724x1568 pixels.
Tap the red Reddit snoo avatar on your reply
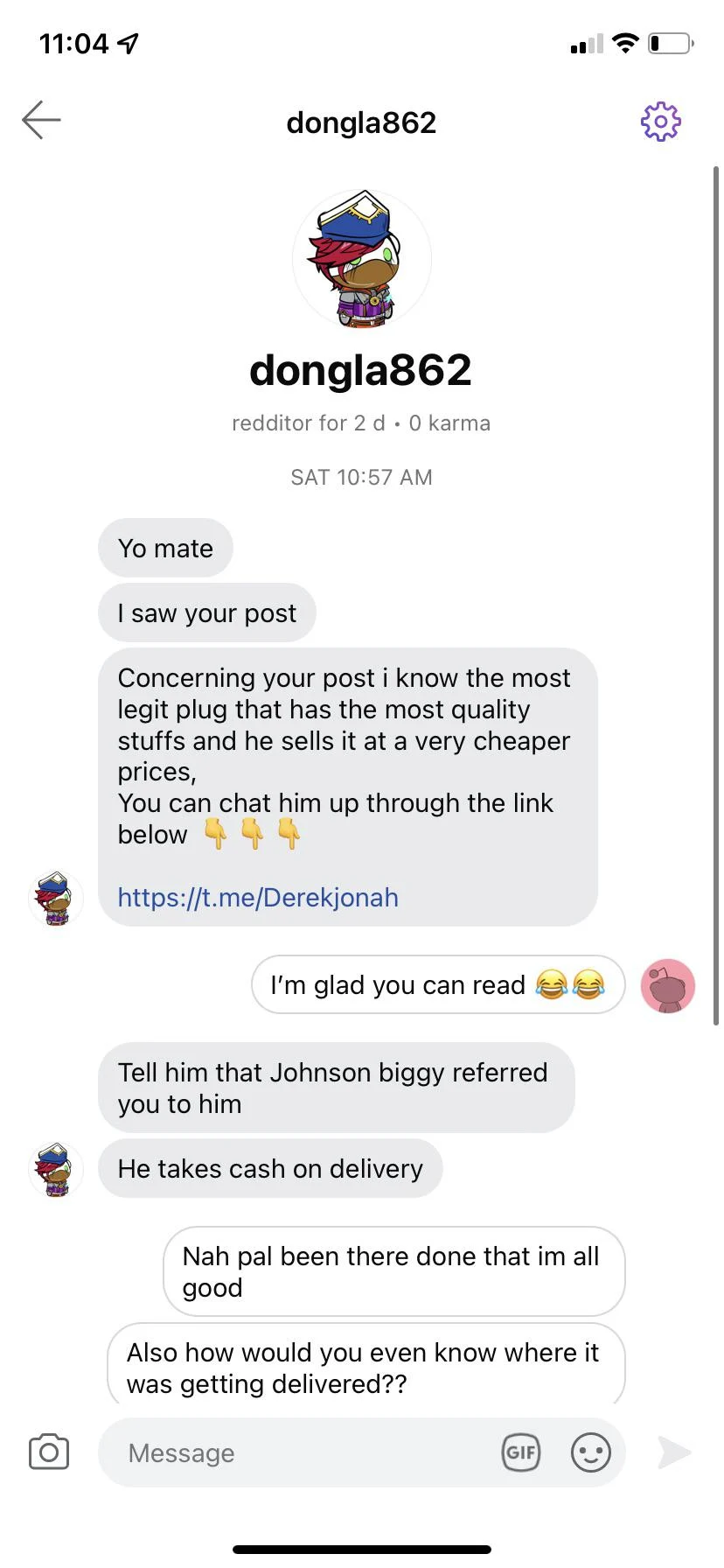pyautogui.click(x=667, y=986)
